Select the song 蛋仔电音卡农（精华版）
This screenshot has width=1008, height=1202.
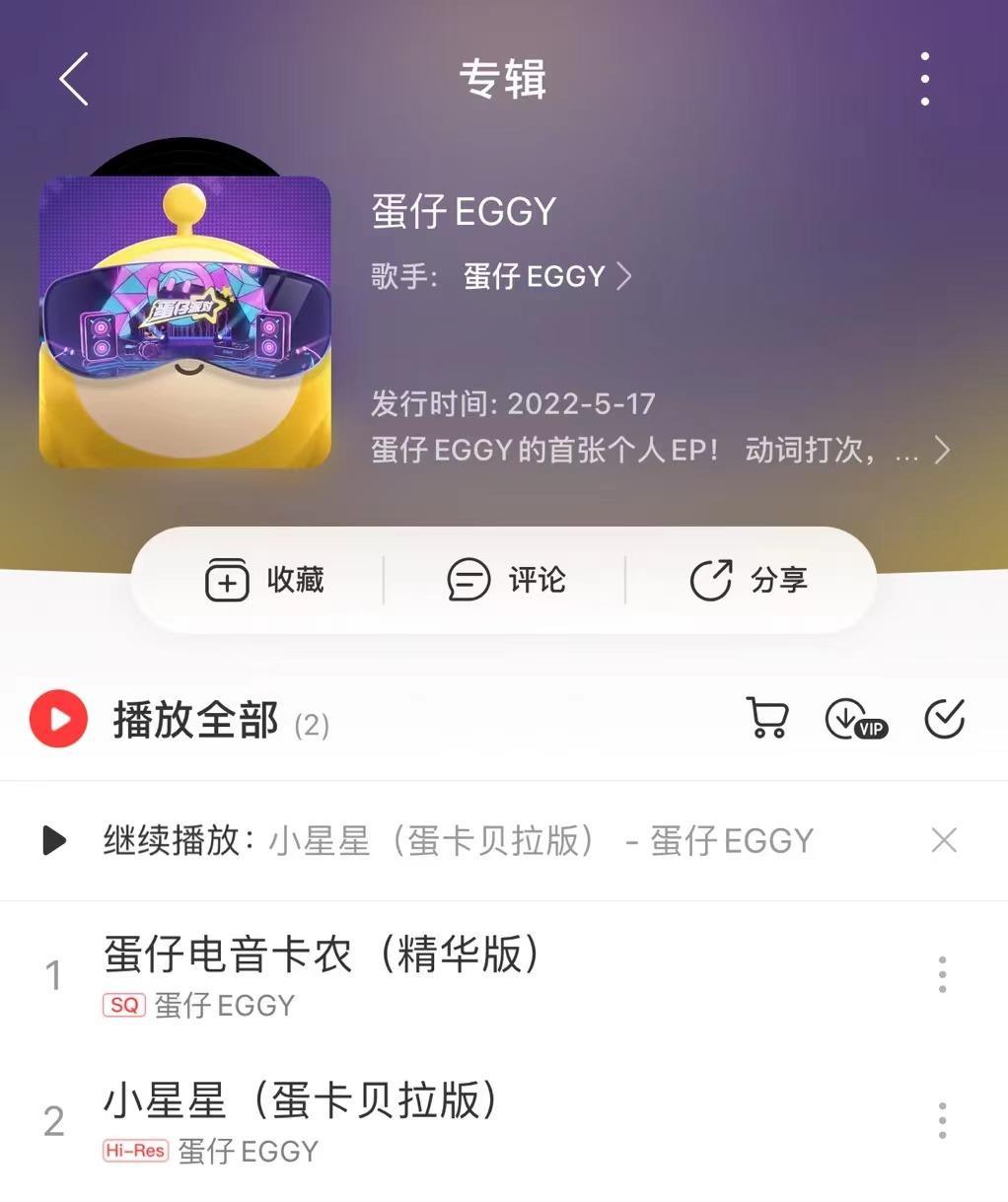322,955
